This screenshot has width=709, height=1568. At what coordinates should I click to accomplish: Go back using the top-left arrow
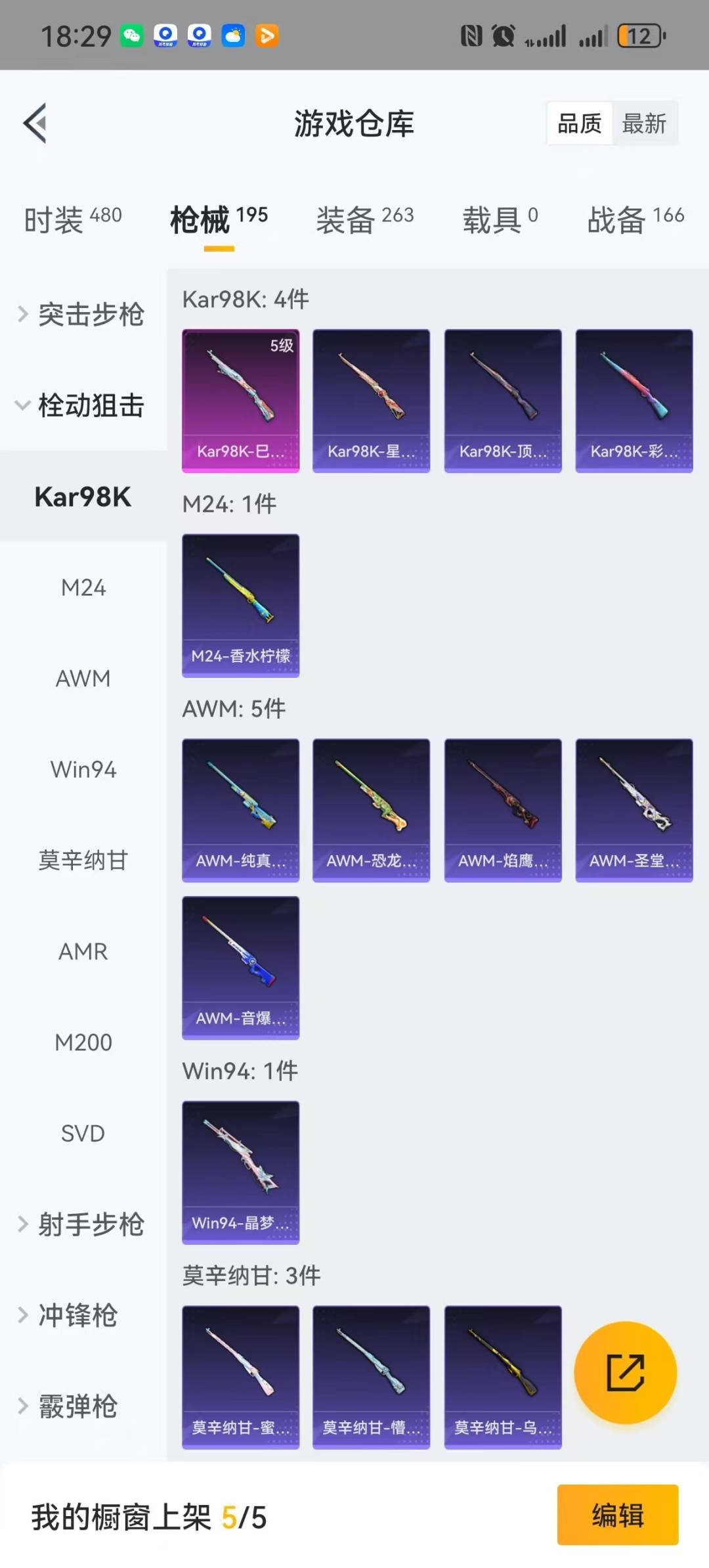tap(35, 123)
